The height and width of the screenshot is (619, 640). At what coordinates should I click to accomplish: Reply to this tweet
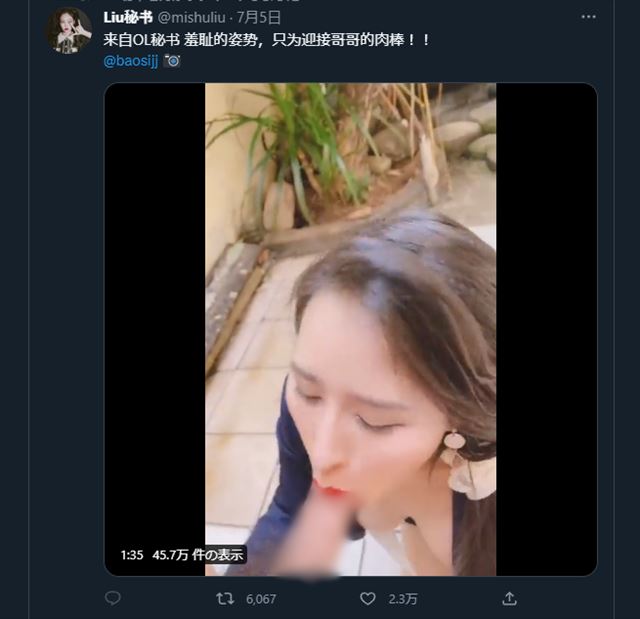pos(113,598)
